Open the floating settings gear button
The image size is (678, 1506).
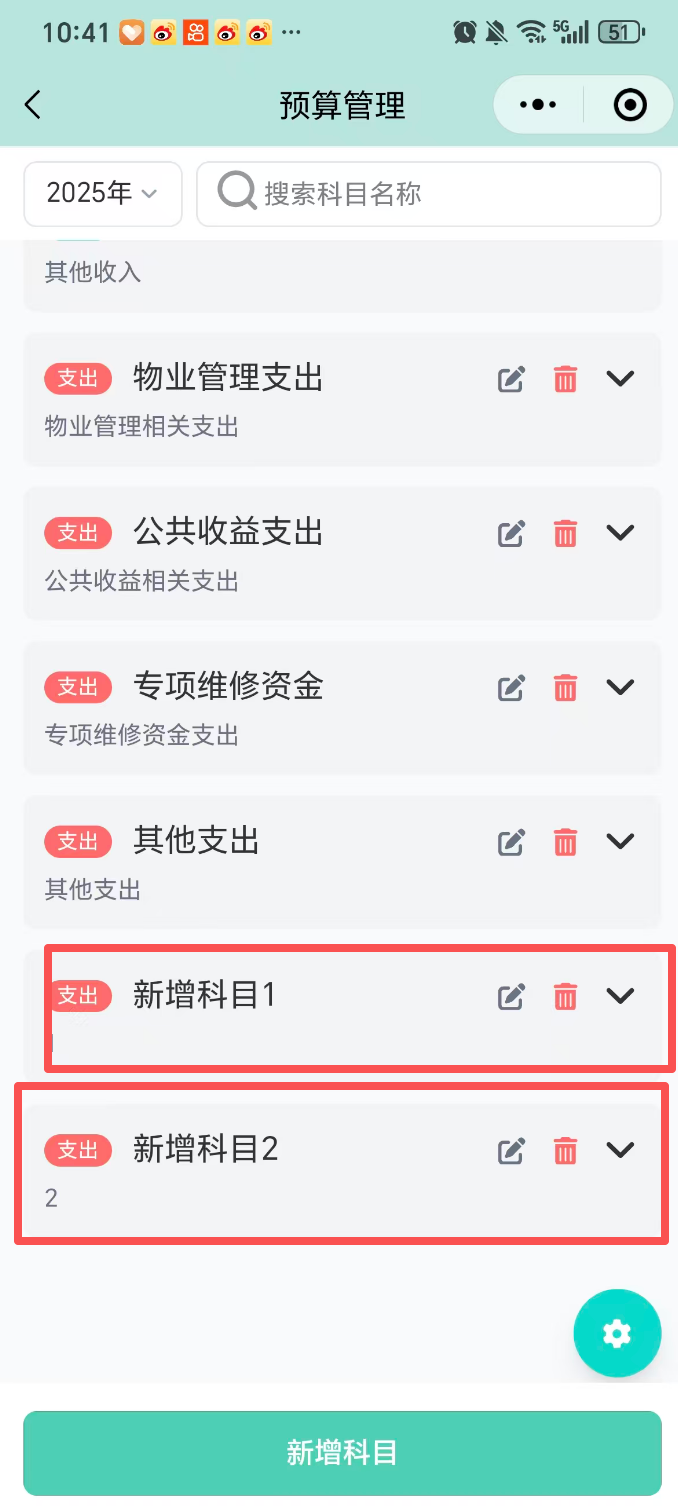pos(617,1333)
